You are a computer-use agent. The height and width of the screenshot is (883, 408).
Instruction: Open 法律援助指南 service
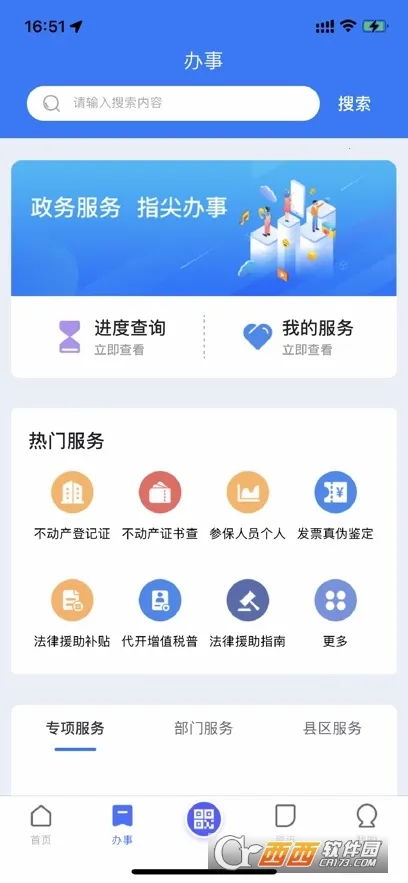(x=248, y=614)
